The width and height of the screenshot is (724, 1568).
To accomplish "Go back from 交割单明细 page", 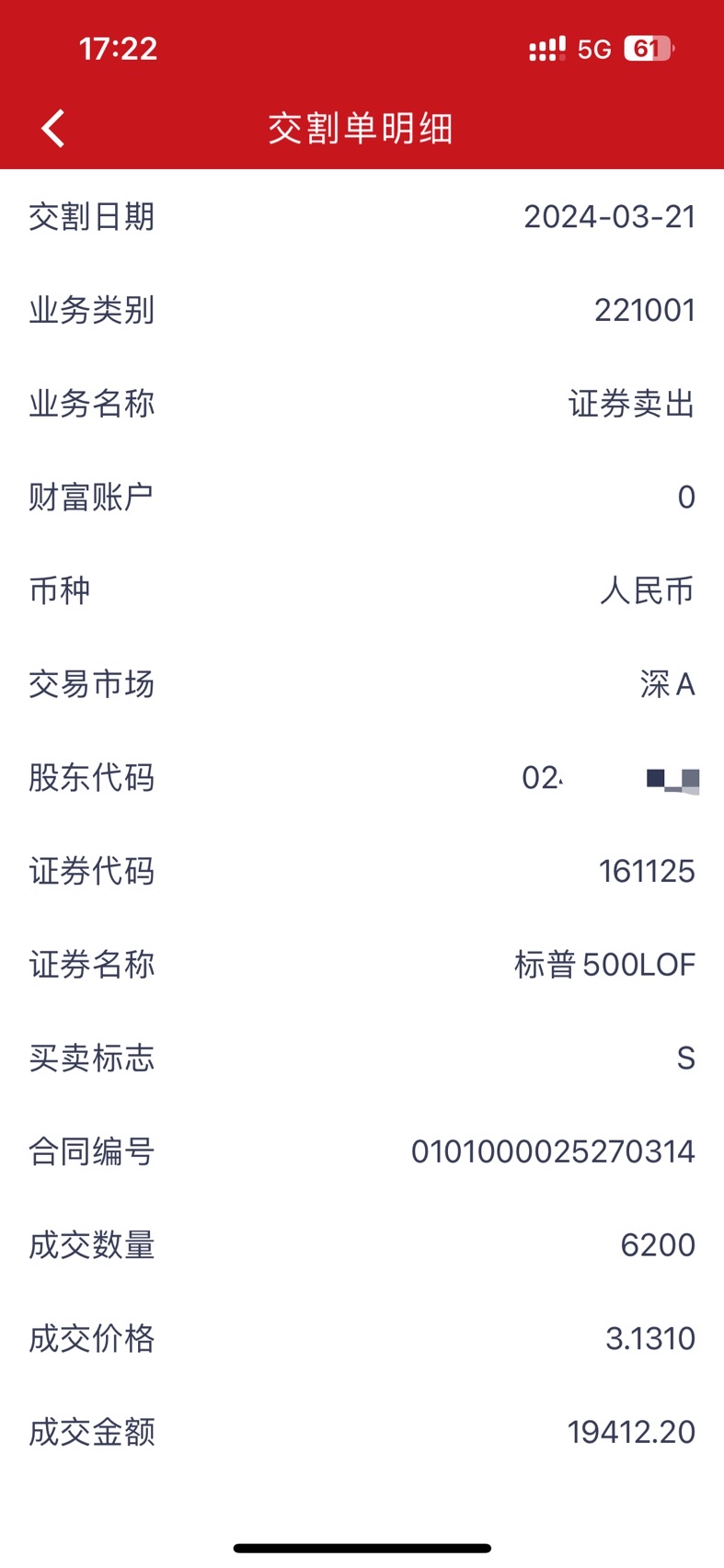I will pyautogui.click(x=53, y=129).
